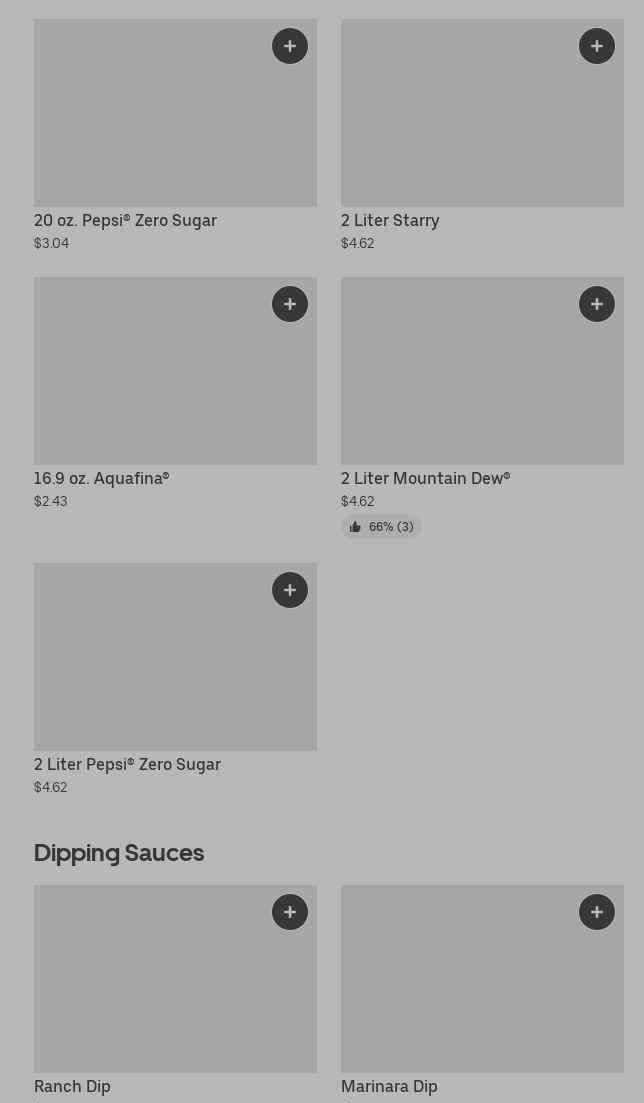Open the Ranch Dip item card

(175, 993)
